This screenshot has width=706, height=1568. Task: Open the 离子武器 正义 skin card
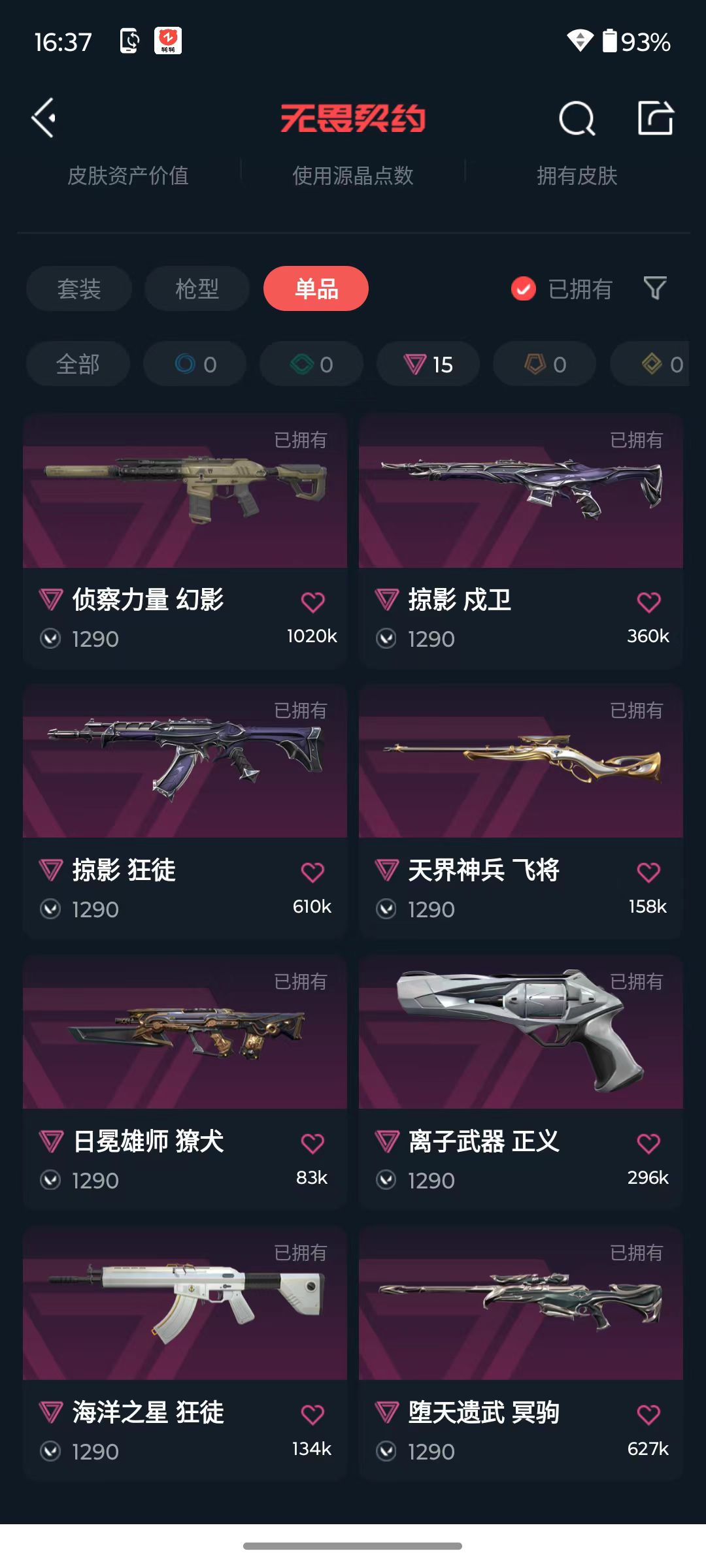click(521, 1083)
